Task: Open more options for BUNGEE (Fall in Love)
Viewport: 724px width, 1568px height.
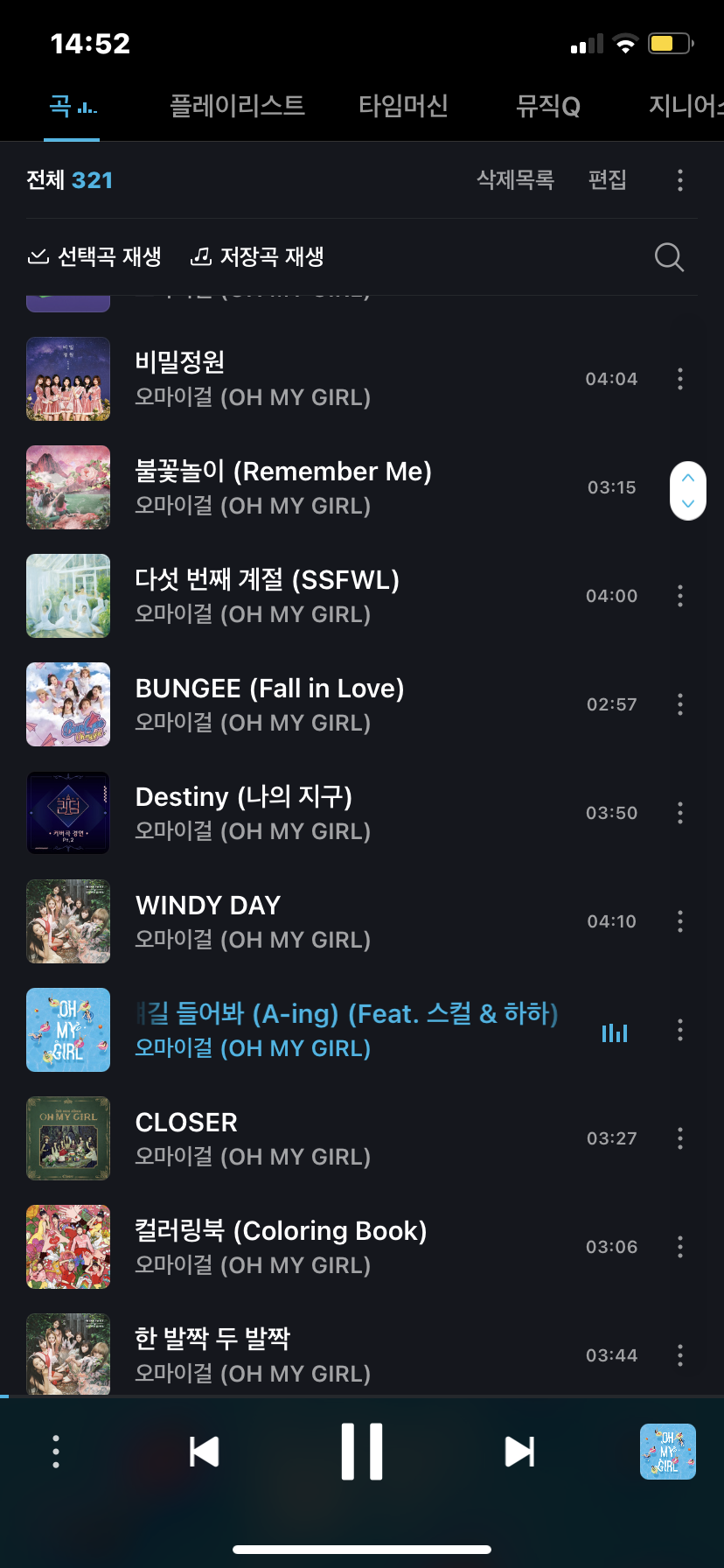Action: point(680,704)
